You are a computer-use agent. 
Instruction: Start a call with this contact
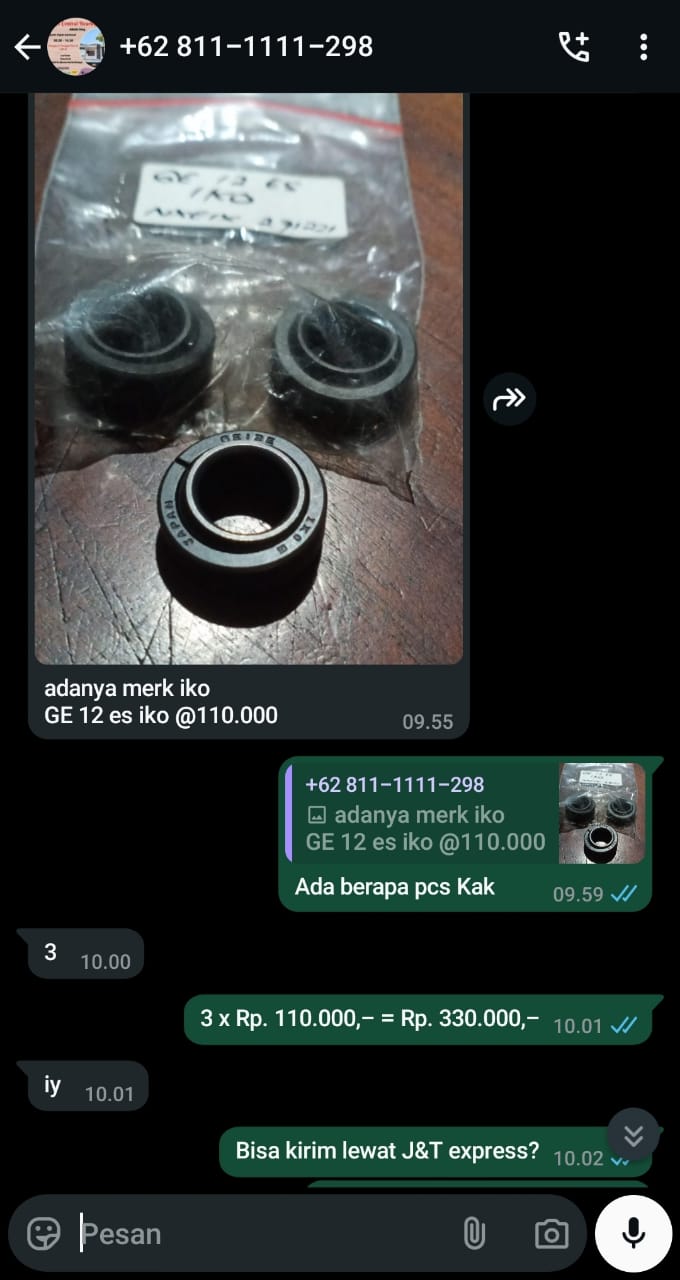[574, 46]
